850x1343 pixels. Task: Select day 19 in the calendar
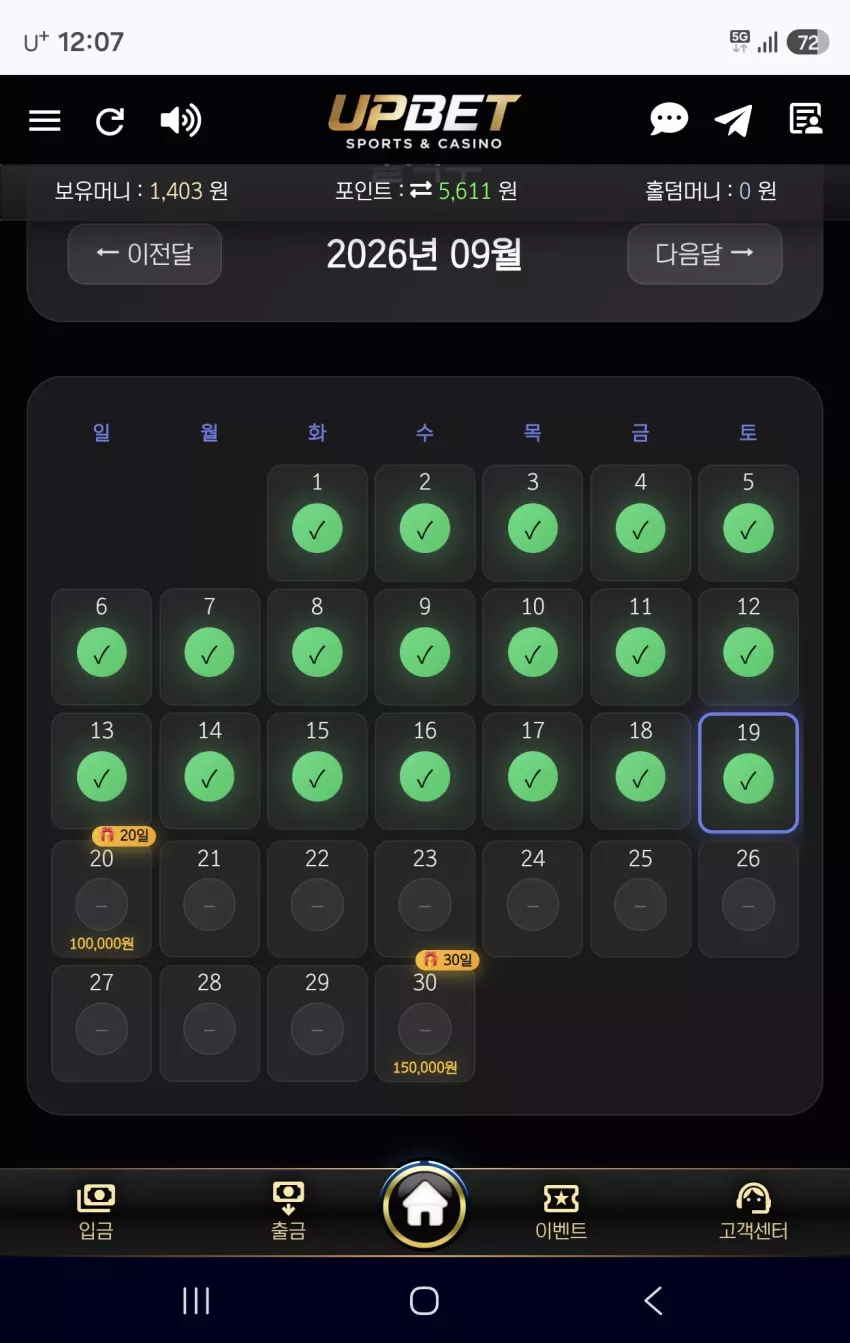pos(748,772)
